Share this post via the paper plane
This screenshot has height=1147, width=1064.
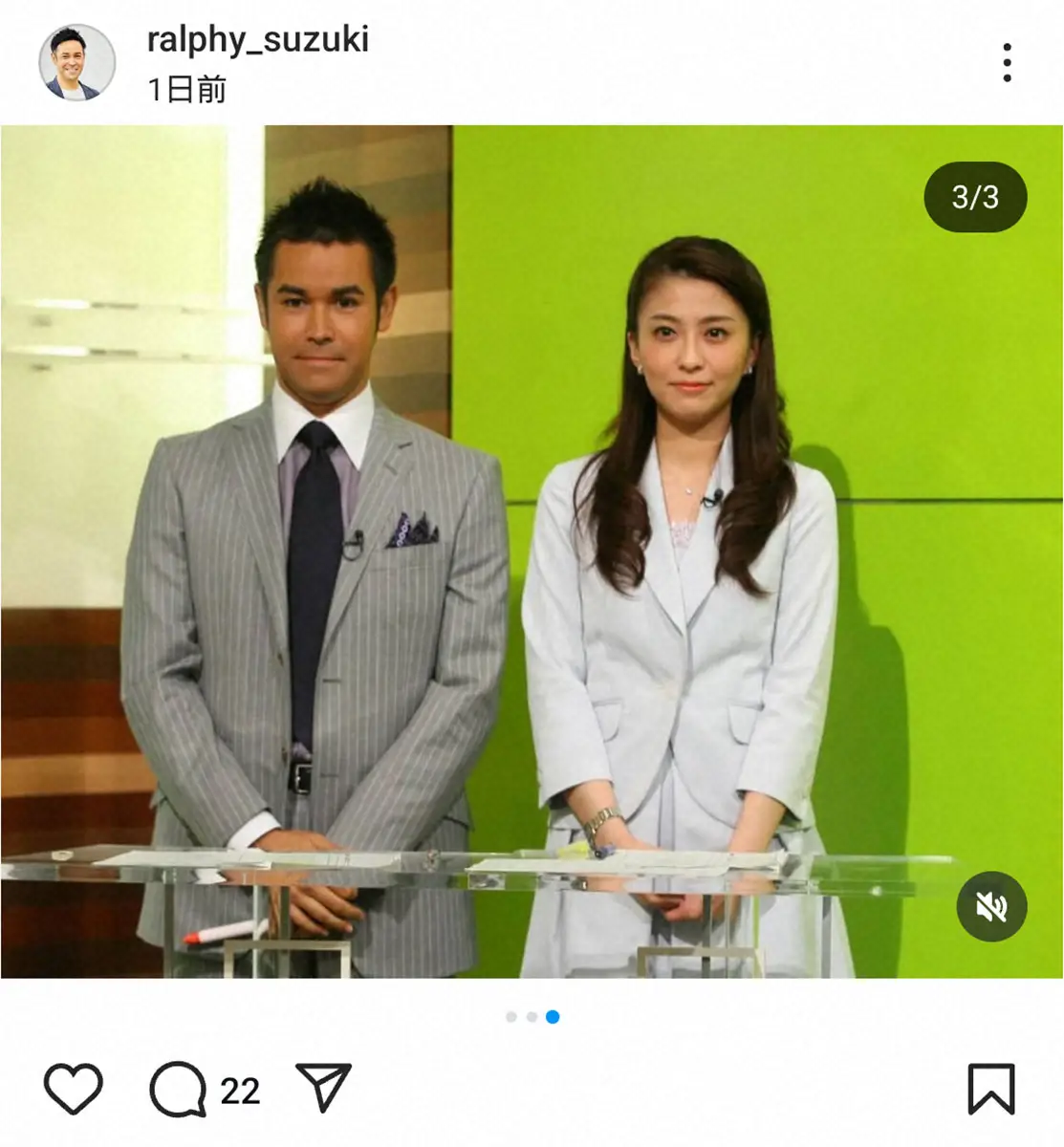click(324, 1088)
